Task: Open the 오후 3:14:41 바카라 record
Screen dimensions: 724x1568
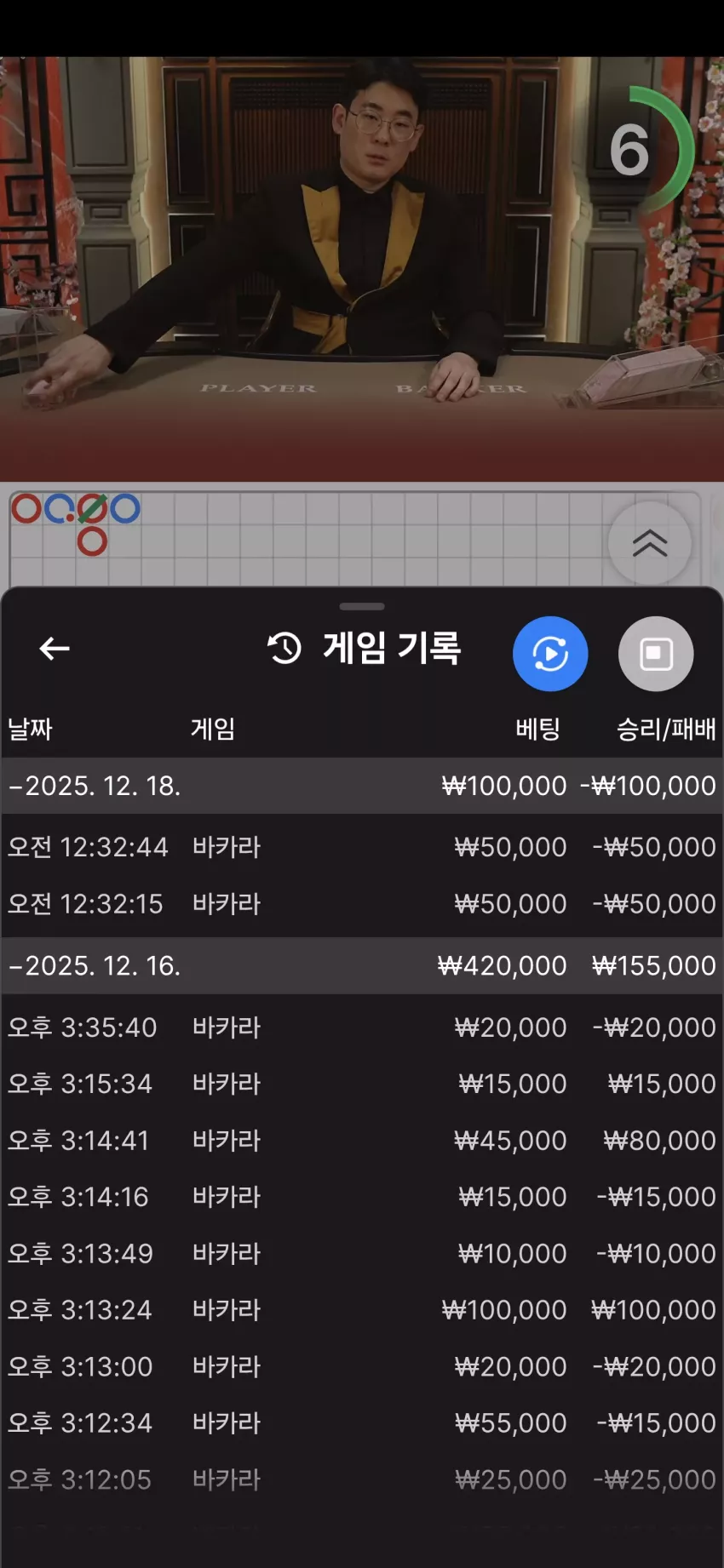Action: click(x=362, y=1141)
